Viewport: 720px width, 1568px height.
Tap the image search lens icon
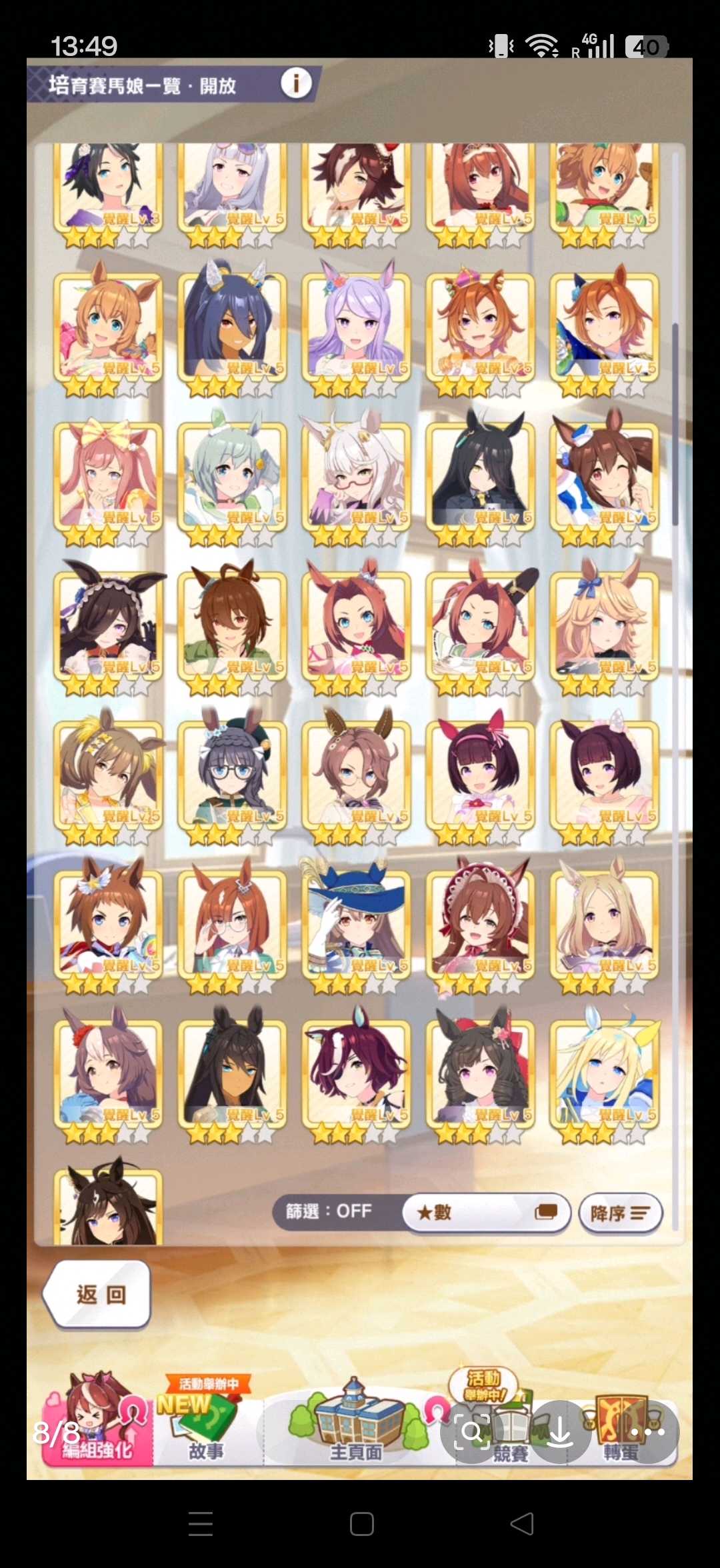pos(473,1431)
